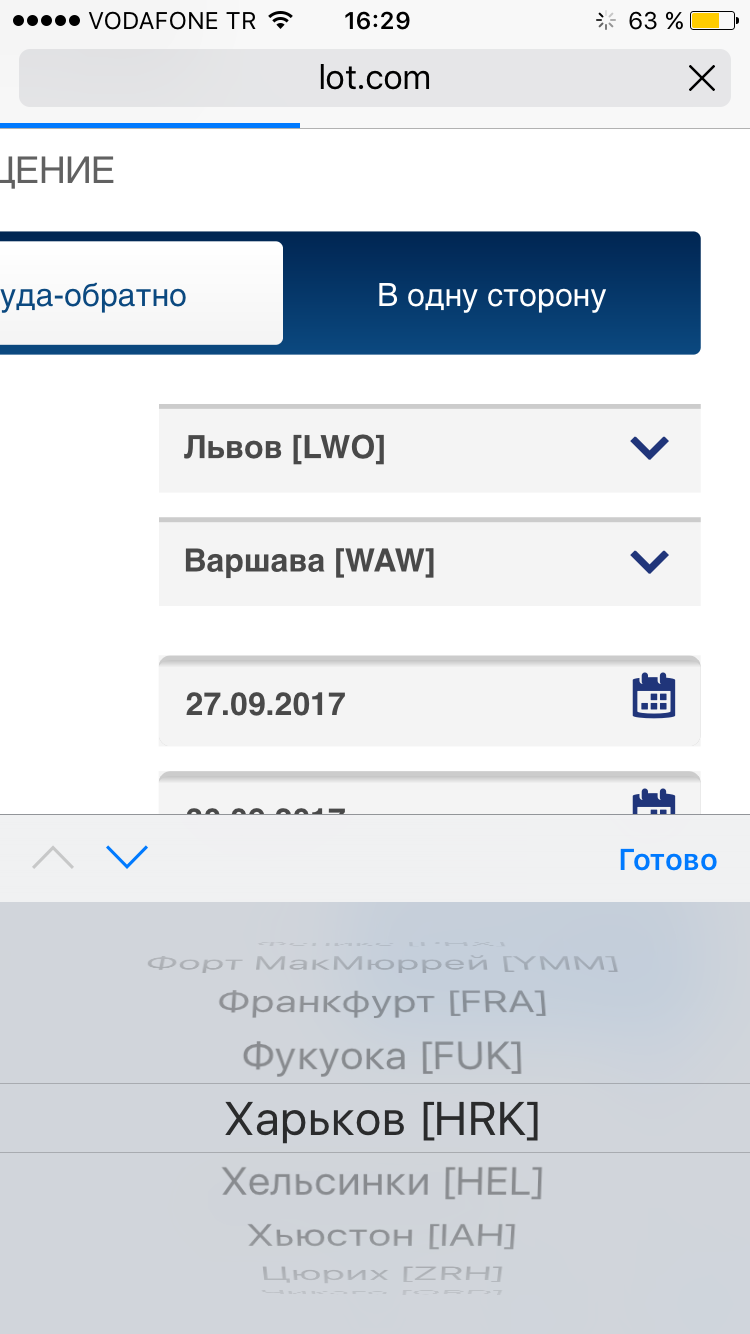Choose Франкфурт [FRA] in the picker
This screenshot has width=750, height=1334.
click(382, 1001)
